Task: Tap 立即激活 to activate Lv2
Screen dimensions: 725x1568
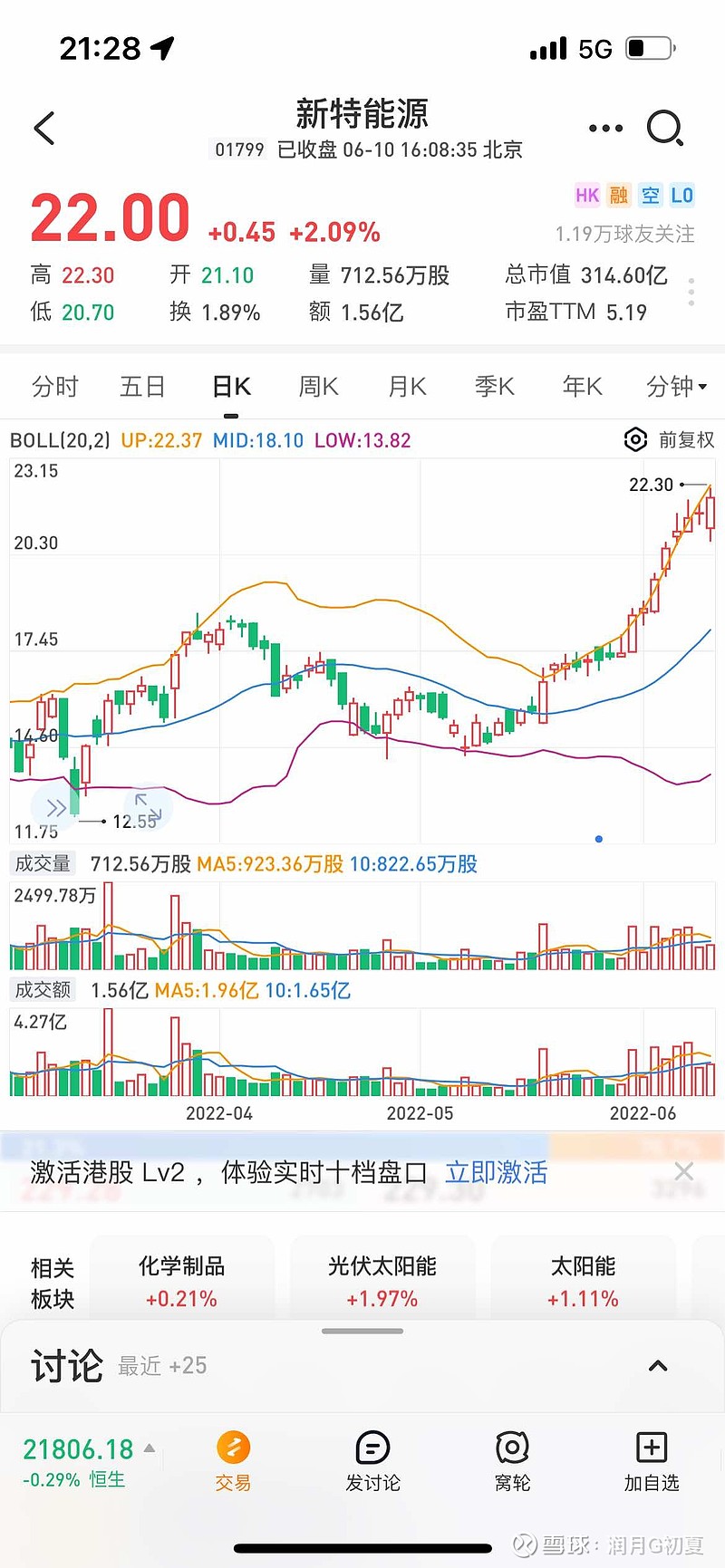Action: click(x=497, y=1173)
